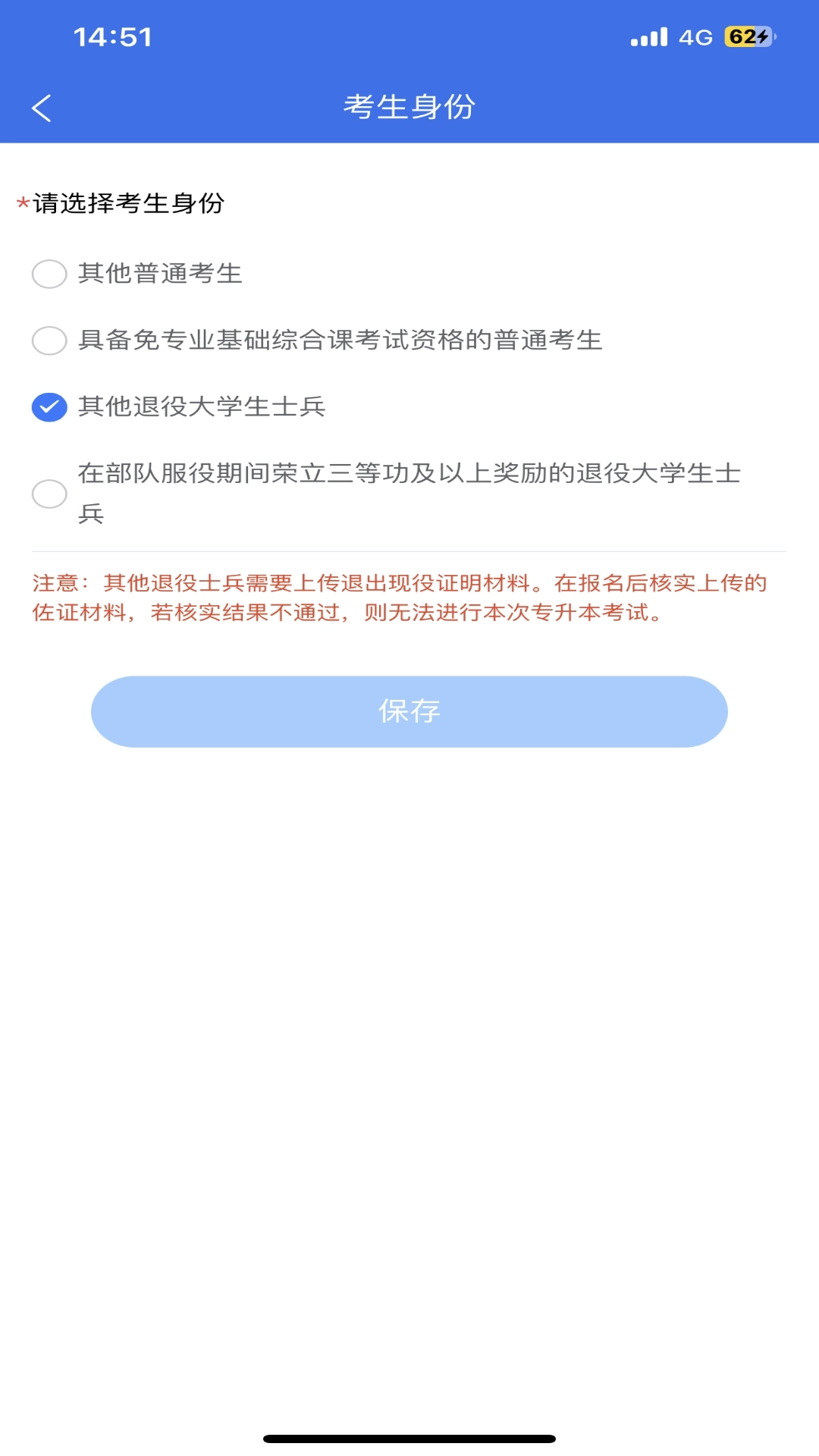Click the 考生身份 title text

pos(409,107)
